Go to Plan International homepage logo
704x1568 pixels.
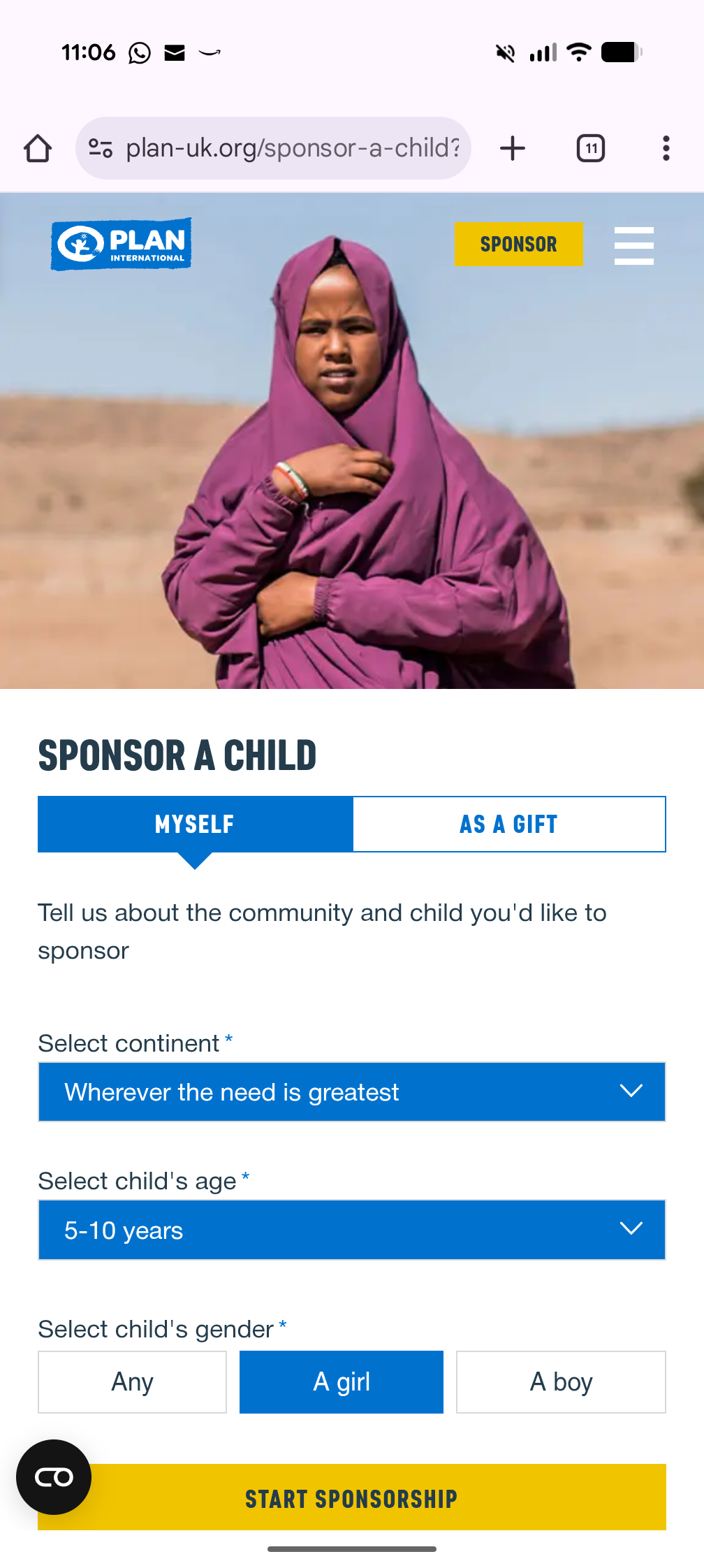[x=122, y=244]
